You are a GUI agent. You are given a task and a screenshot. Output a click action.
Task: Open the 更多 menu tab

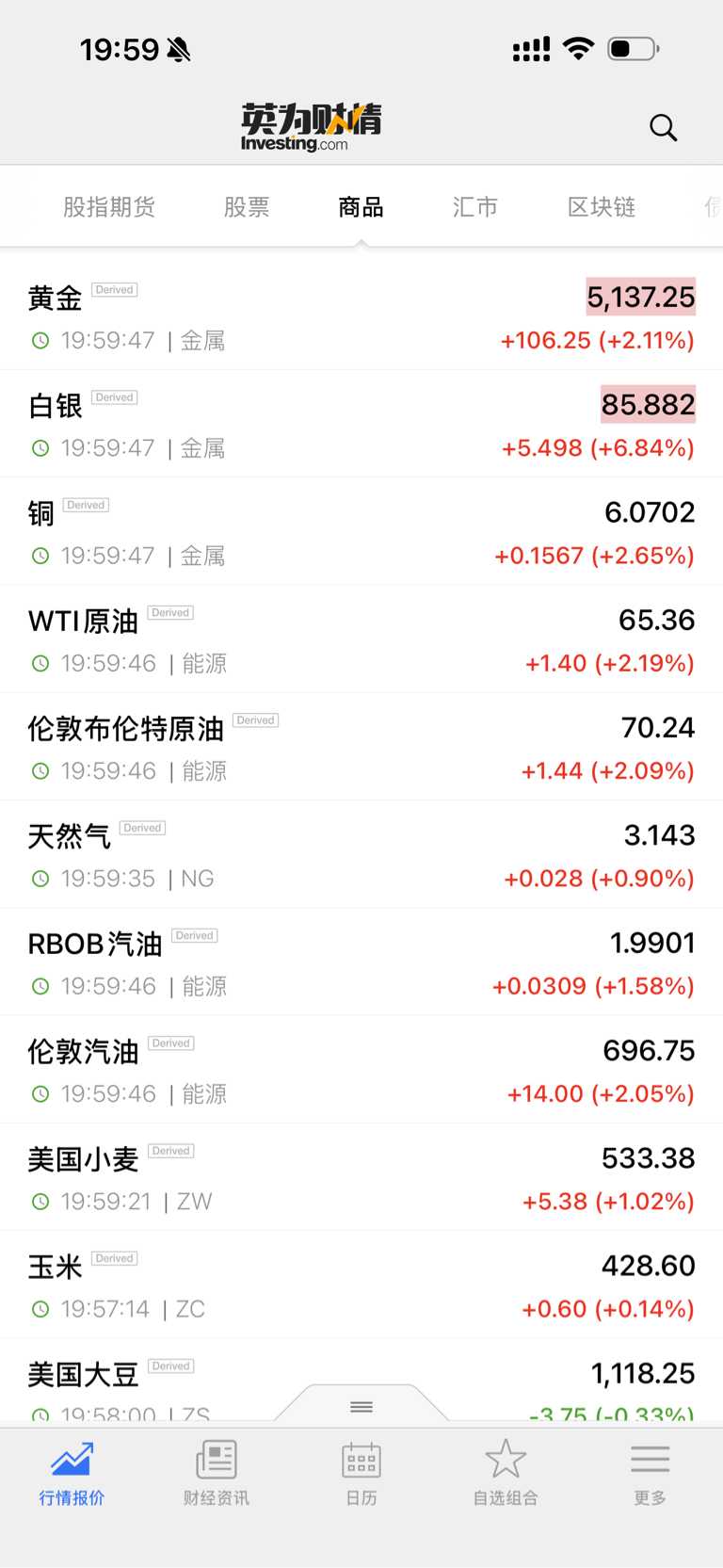(x=650, y=1474)
